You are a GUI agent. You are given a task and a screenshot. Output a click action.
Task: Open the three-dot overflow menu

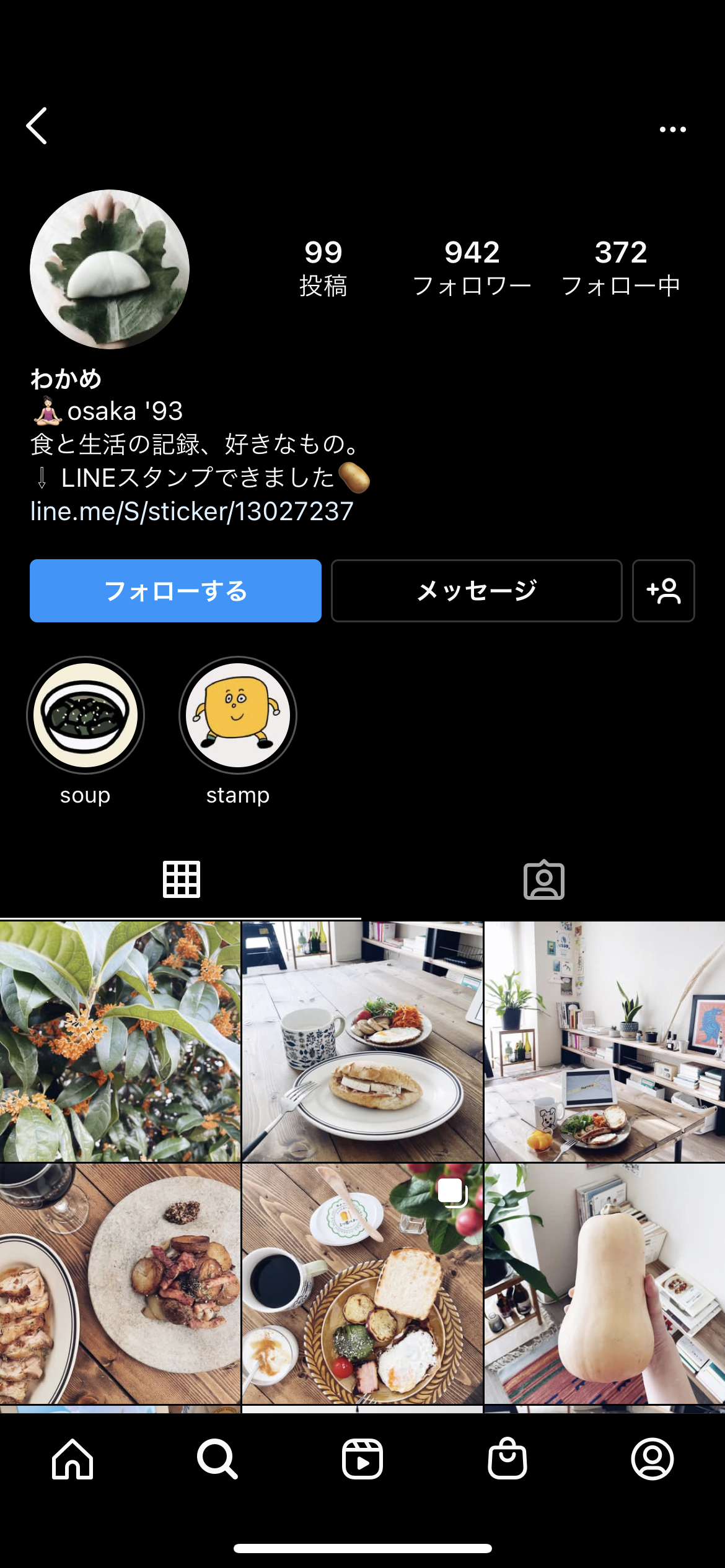[x=672, y=129]
